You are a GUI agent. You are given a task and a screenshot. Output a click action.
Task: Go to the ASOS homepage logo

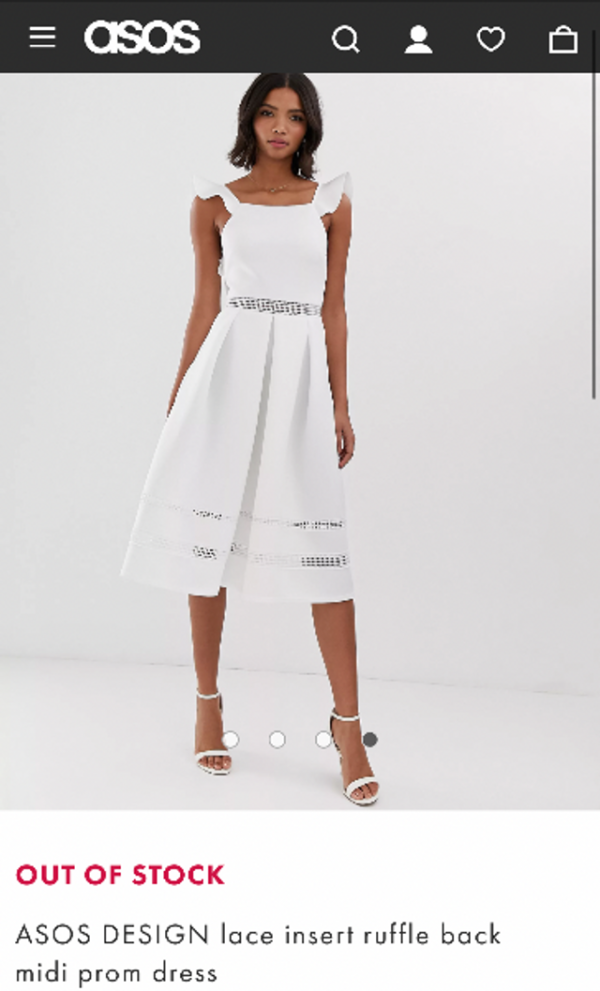coord(142,38)
